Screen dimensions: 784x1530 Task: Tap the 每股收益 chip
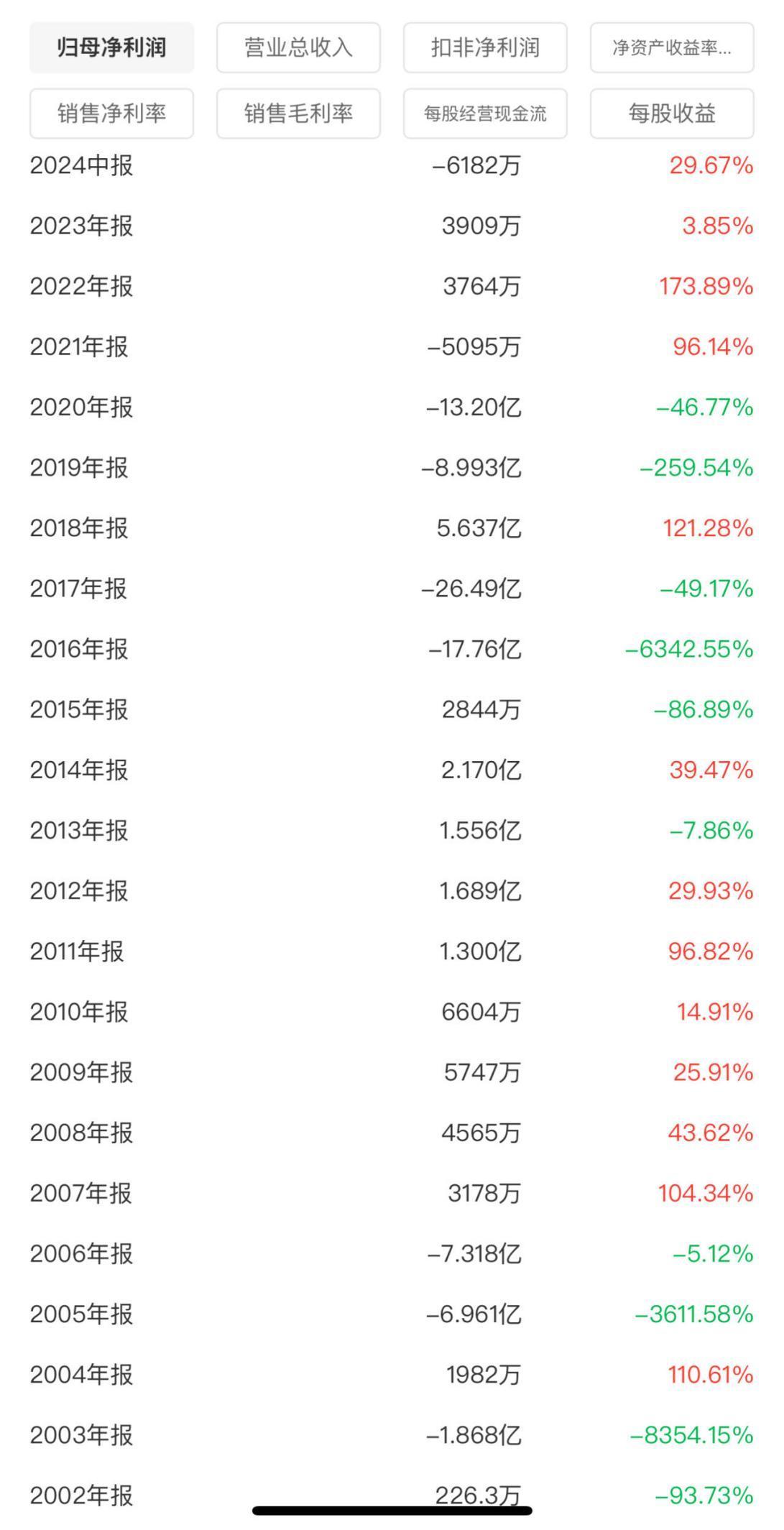[672, 114]
